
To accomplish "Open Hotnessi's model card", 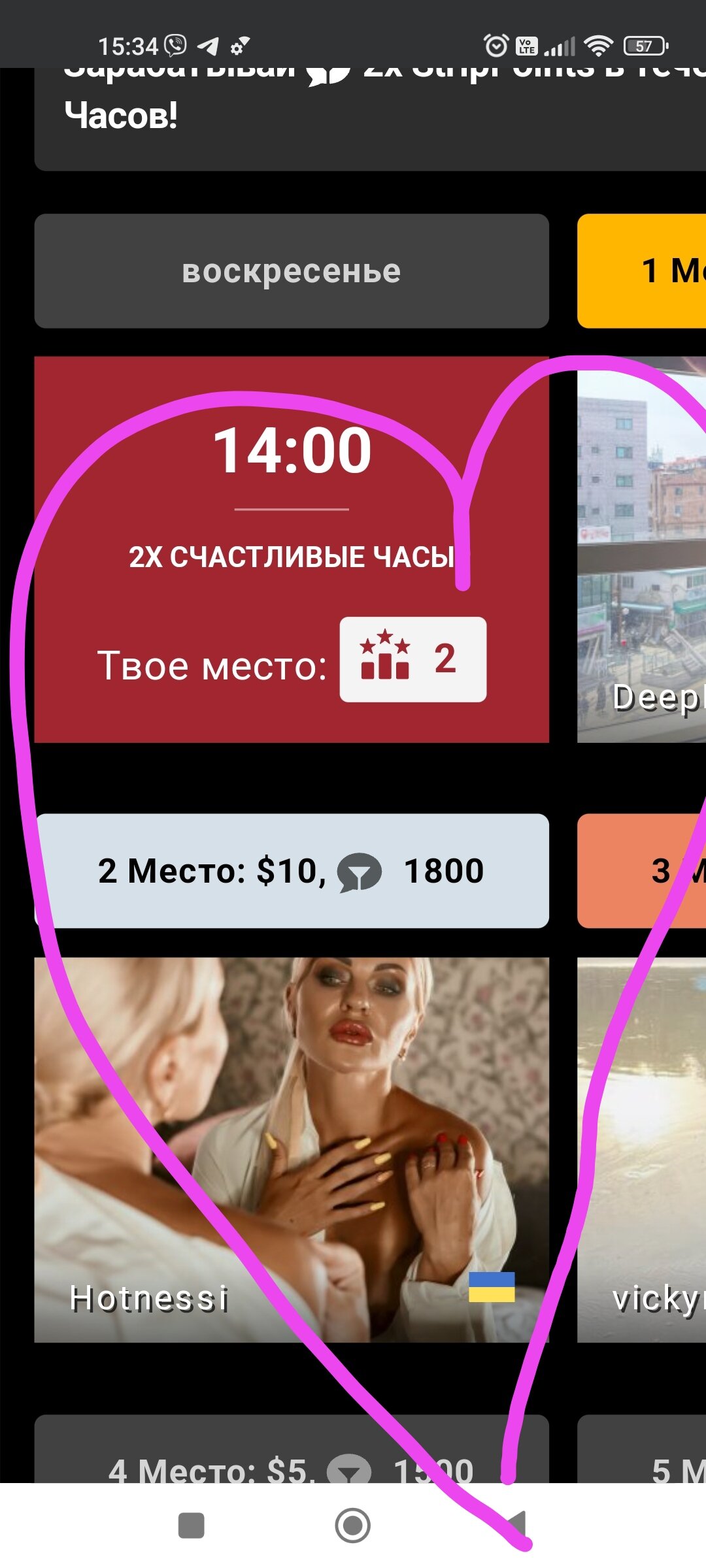I will point(292,1149).
